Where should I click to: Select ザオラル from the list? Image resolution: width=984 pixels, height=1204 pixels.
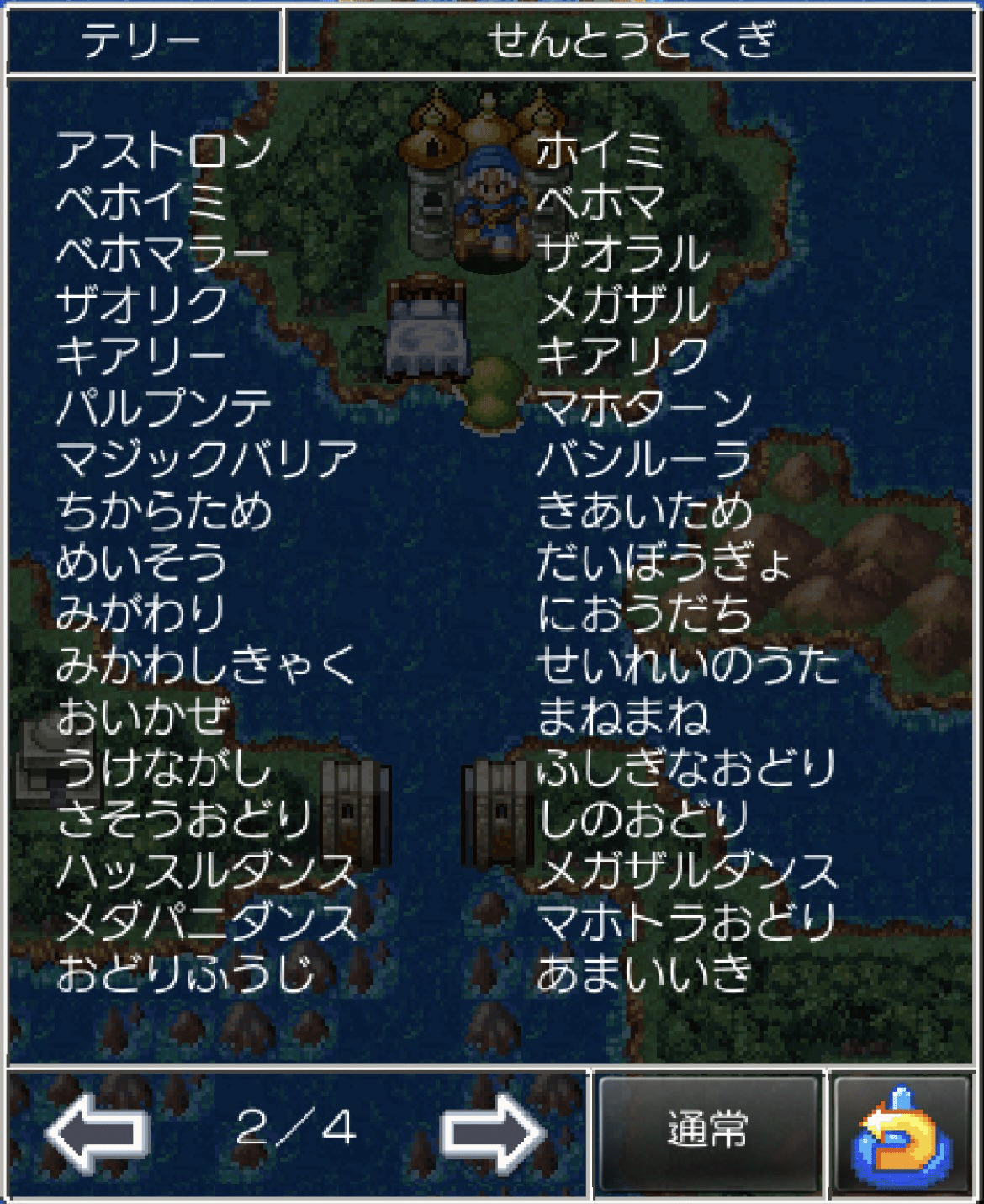click(622, 253)
